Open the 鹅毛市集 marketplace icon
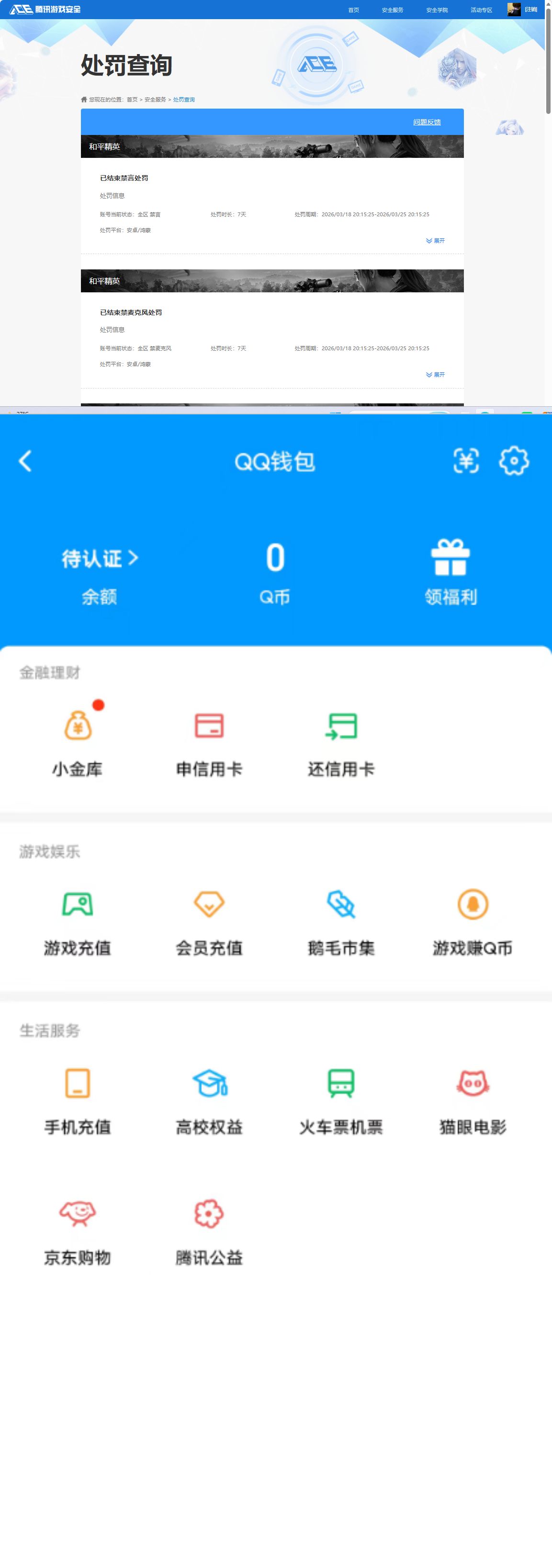 tap(340, 917)
